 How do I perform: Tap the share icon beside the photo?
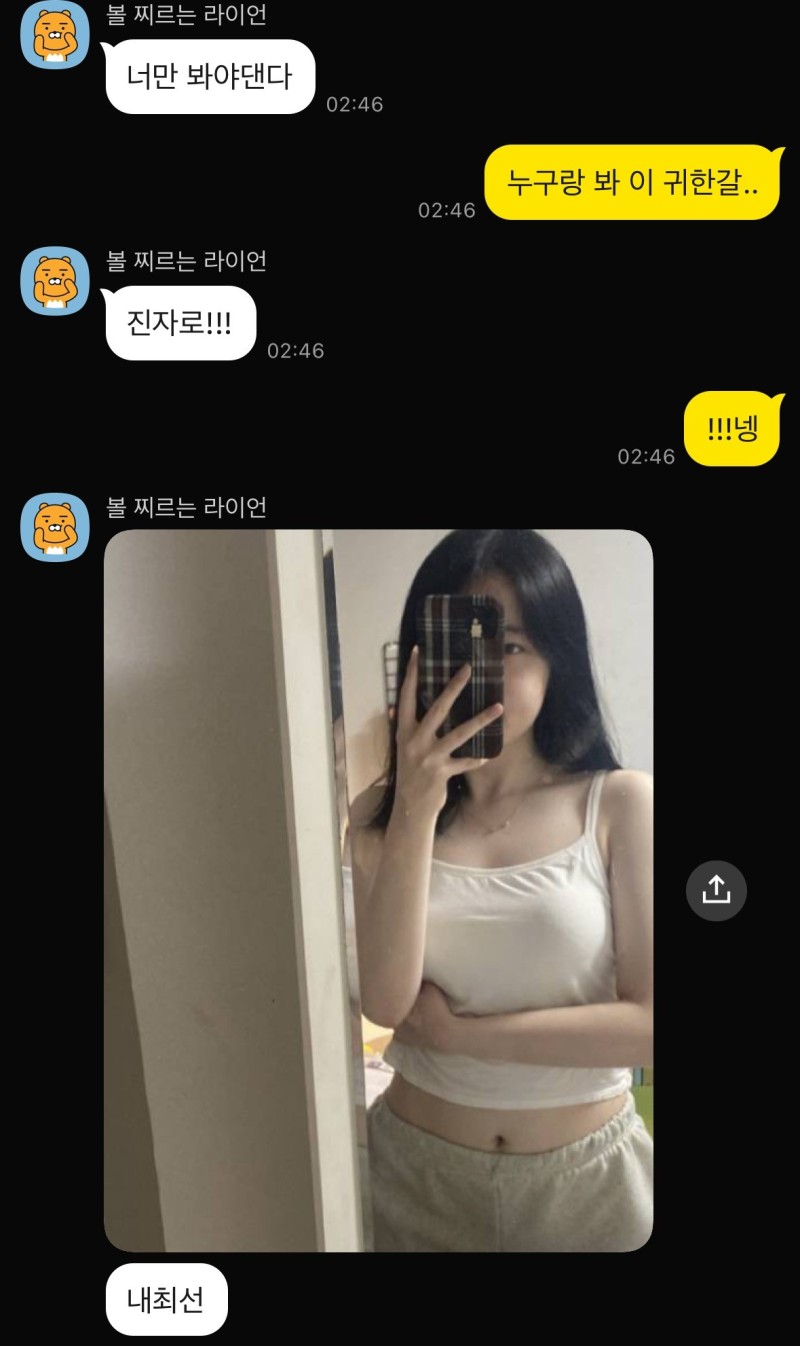tap(716, 890)
